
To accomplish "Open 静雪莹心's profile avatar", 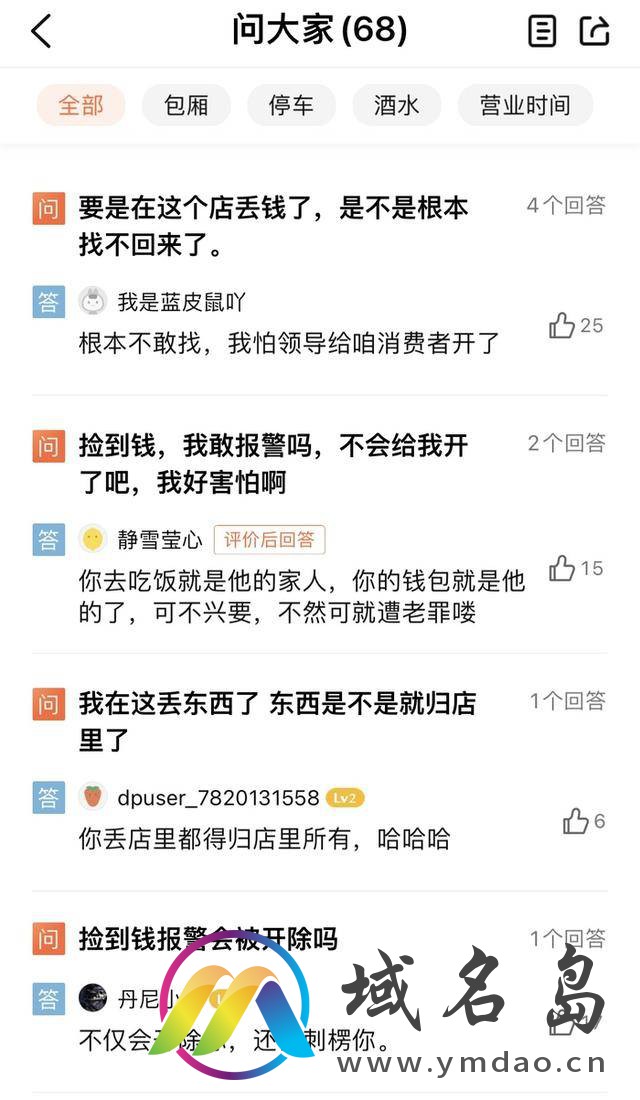I will (93, 540).
